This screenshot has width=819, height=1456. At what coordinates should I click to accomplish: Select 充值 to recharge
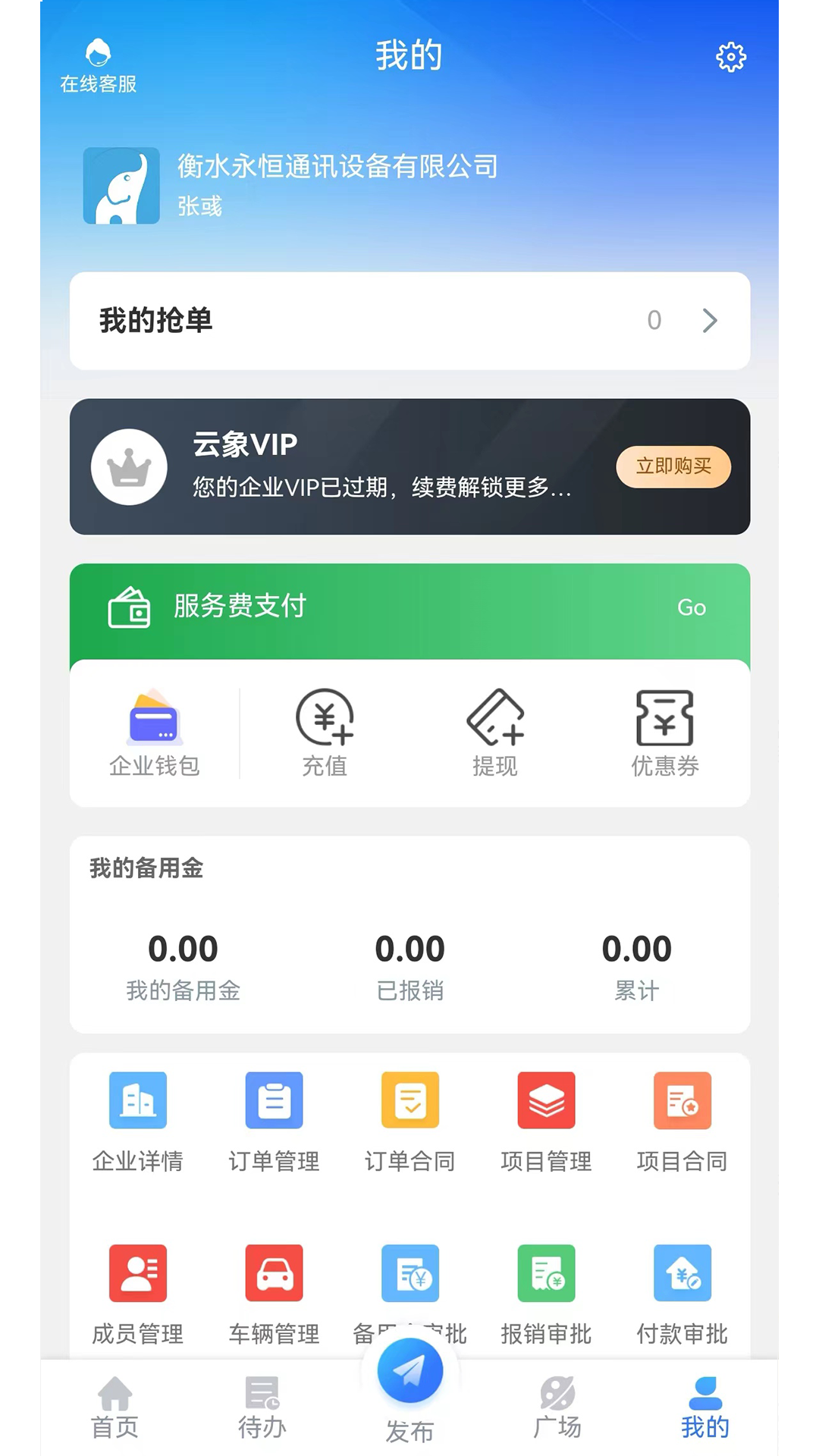click(325, 733)
